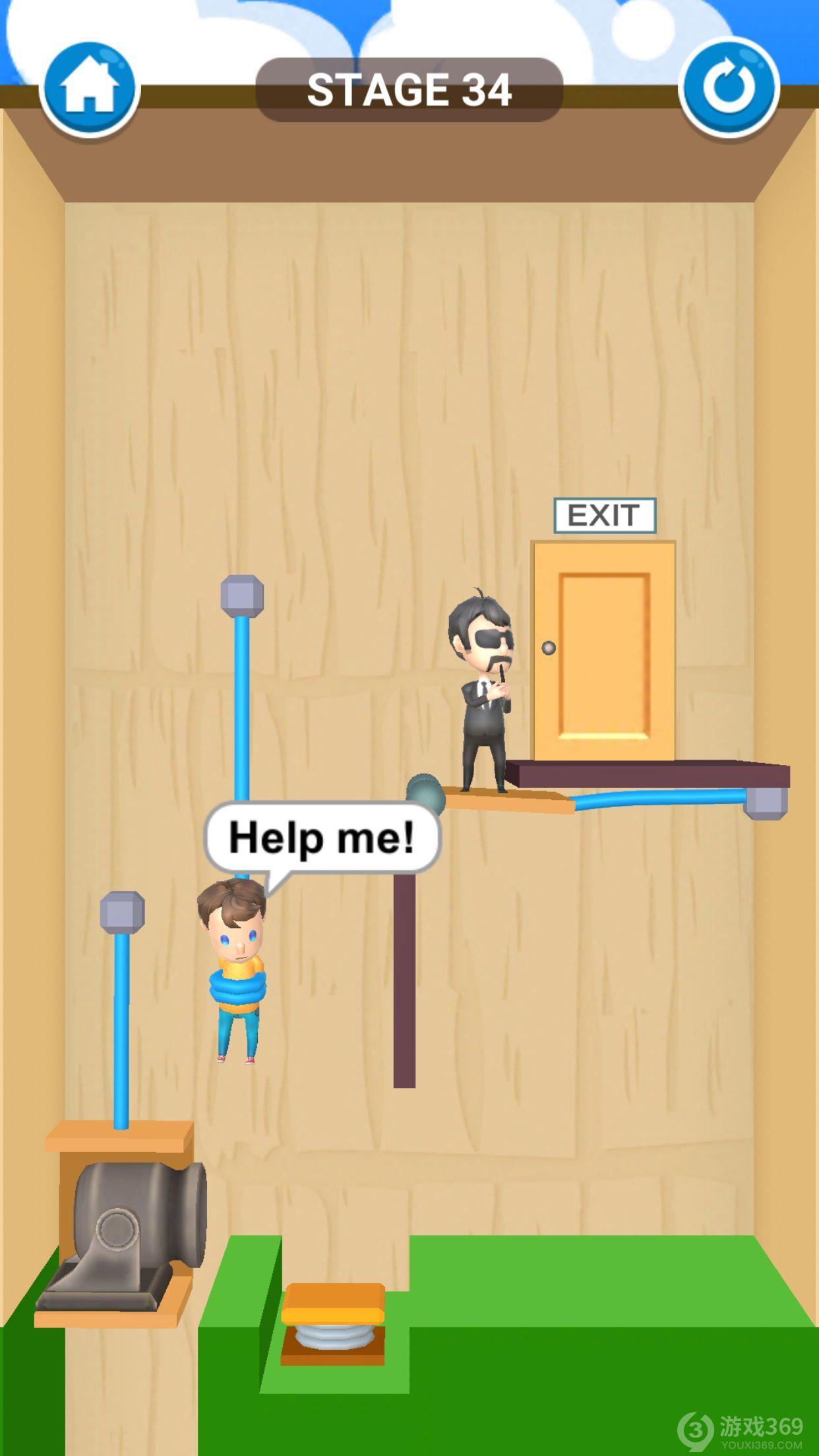Viewport: 819px width, 1456px height.
Task: Cut the rope under the exit platform
Action: (659, 799)
